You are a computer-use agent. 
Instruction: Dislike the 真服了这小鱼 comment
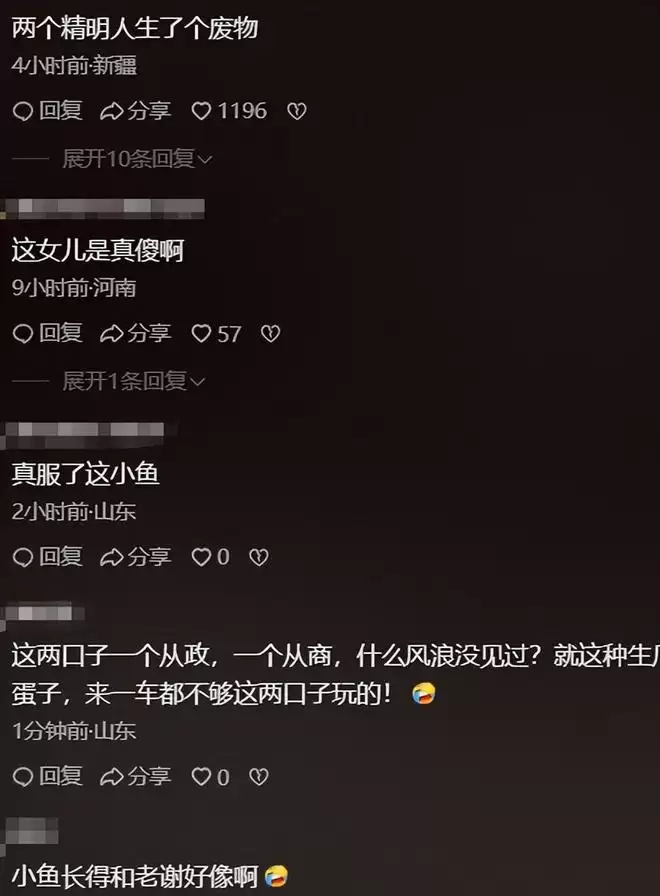coord(258,556)
